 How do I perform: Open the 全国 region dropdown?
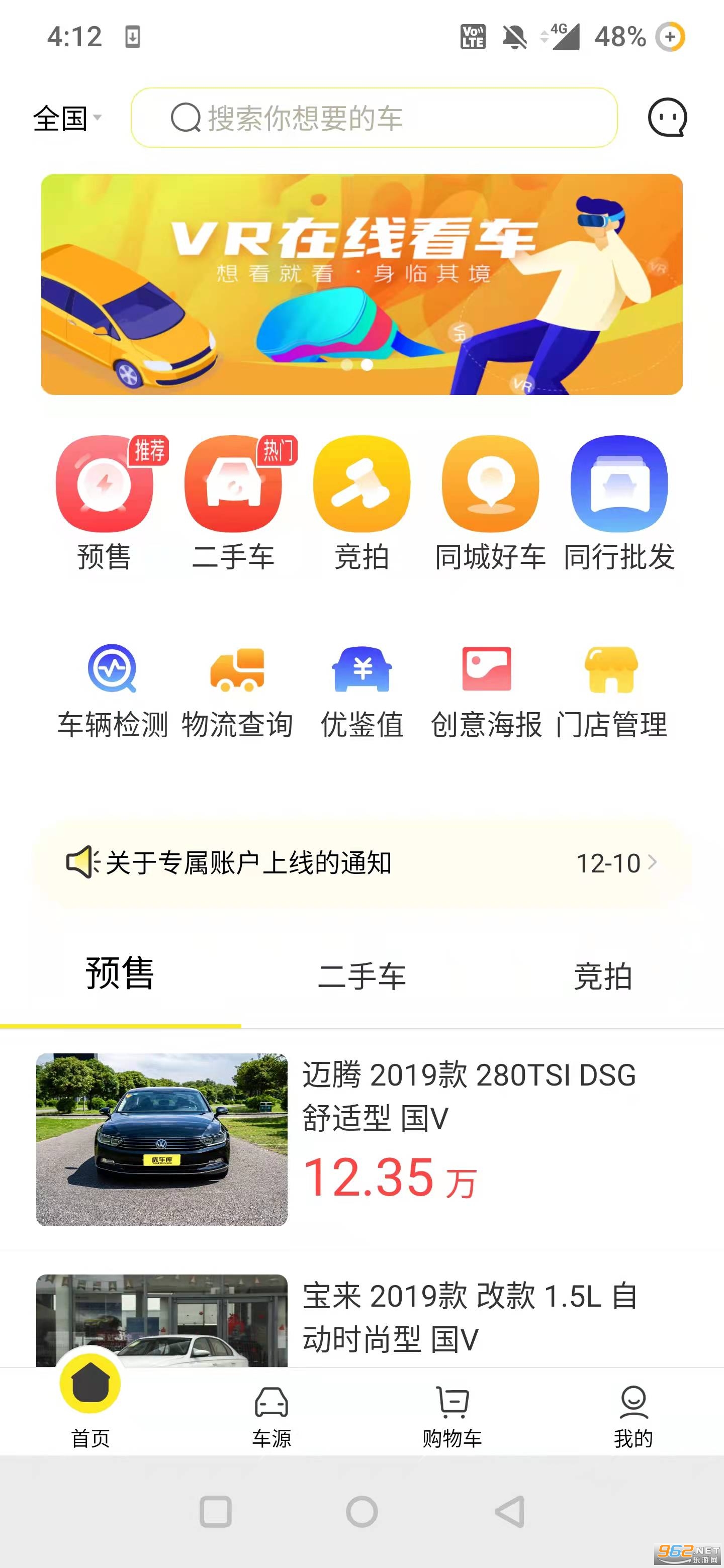66,118
